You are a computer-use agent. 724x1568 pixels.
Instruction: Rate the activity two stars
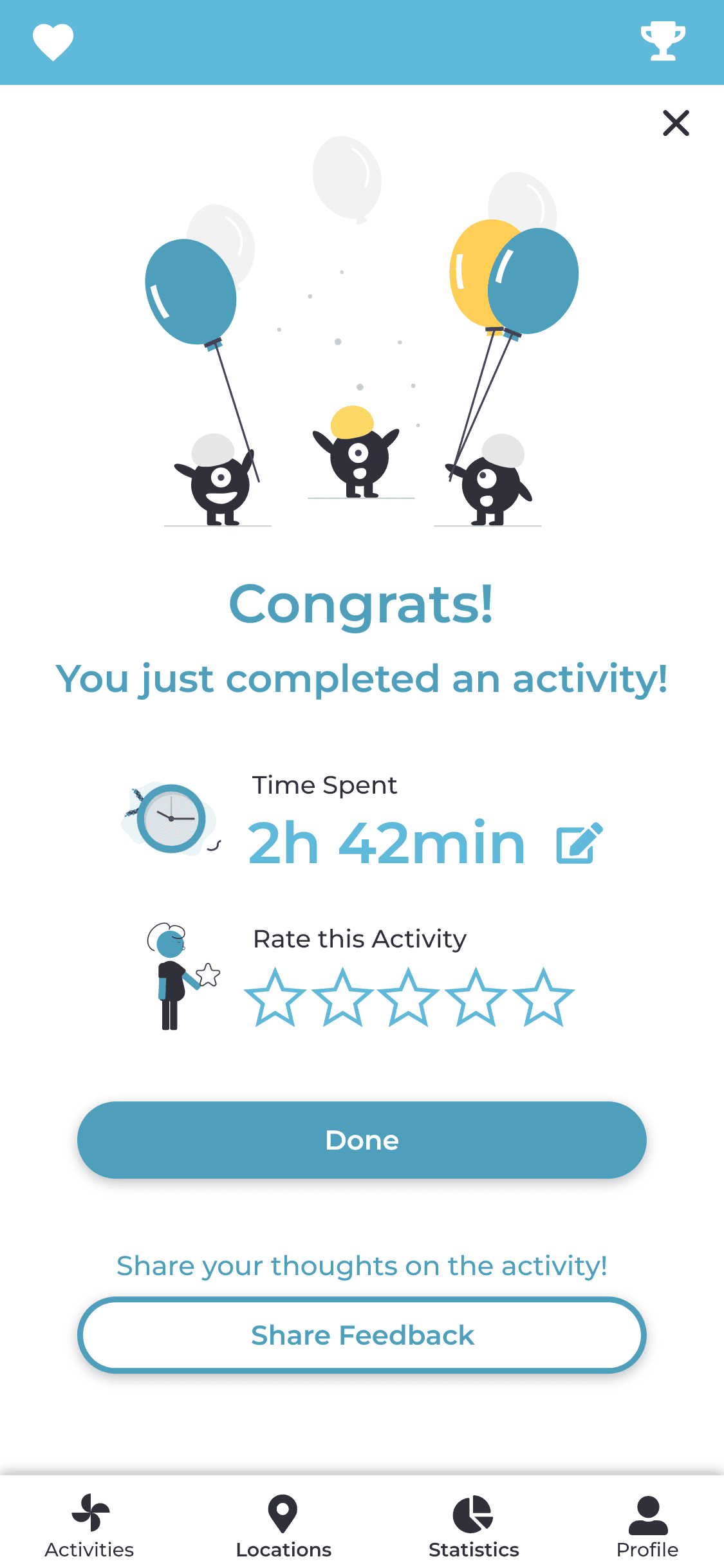[342, 998]
